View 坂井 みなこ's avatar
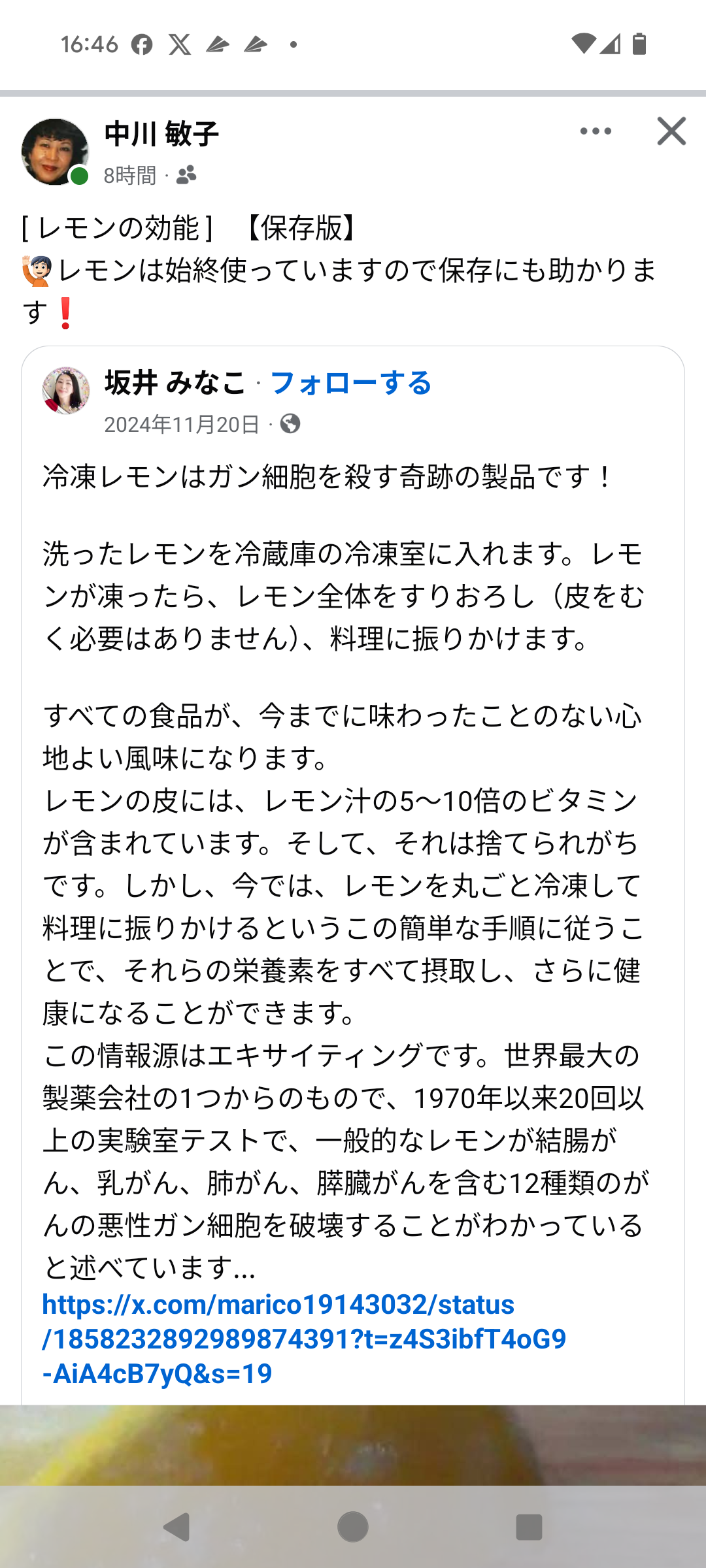 [x=66, y=390]
